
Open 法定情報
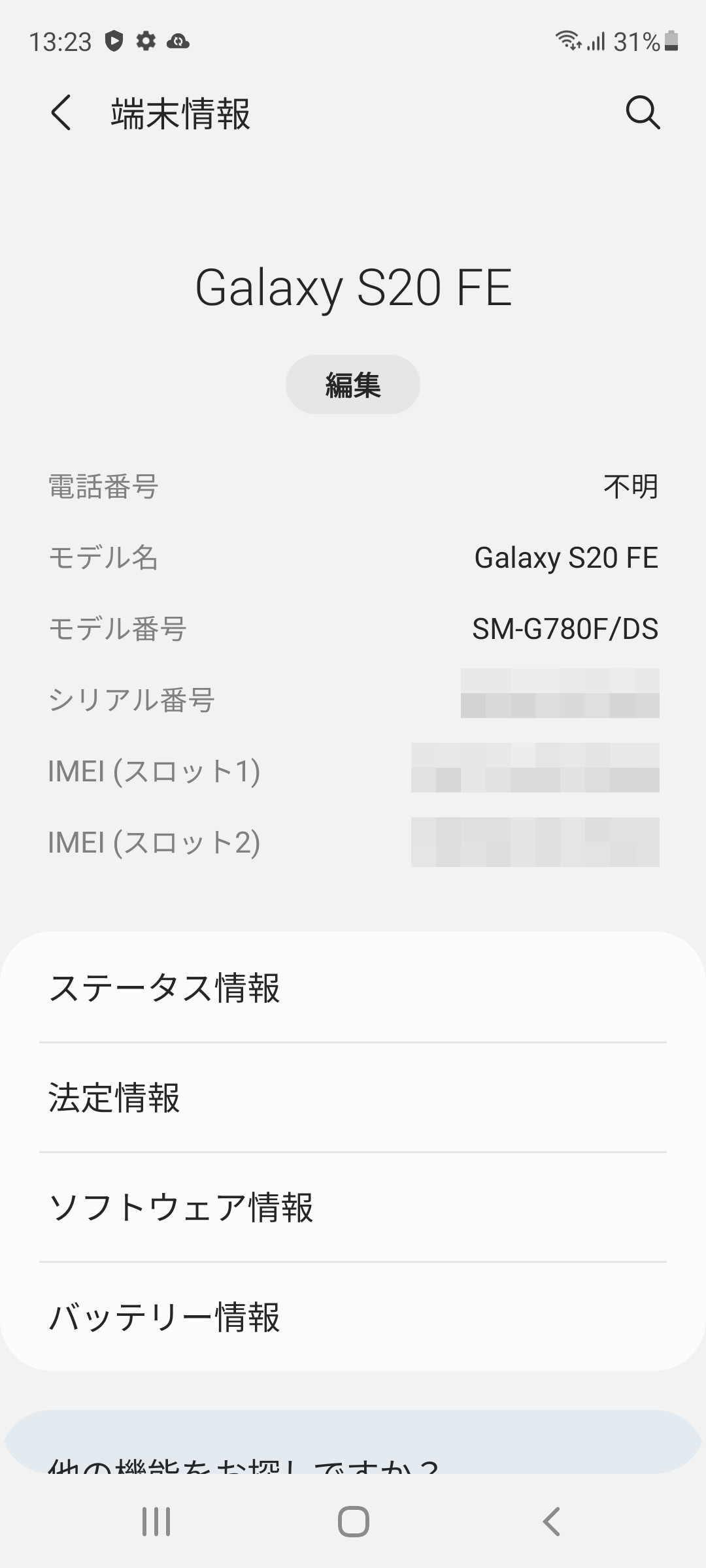point(353,1098)
